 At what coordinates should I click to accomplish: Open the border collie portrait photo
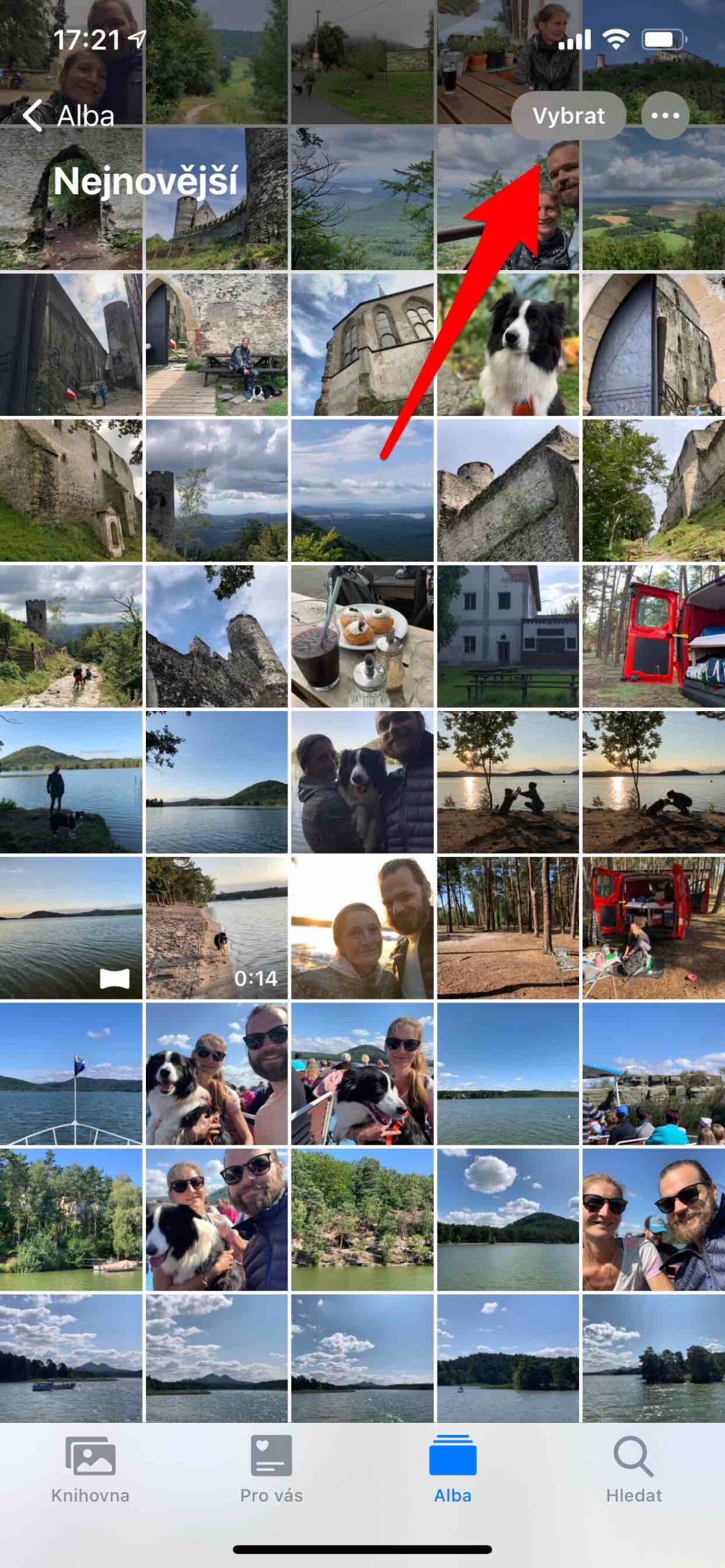pos(508,344)
